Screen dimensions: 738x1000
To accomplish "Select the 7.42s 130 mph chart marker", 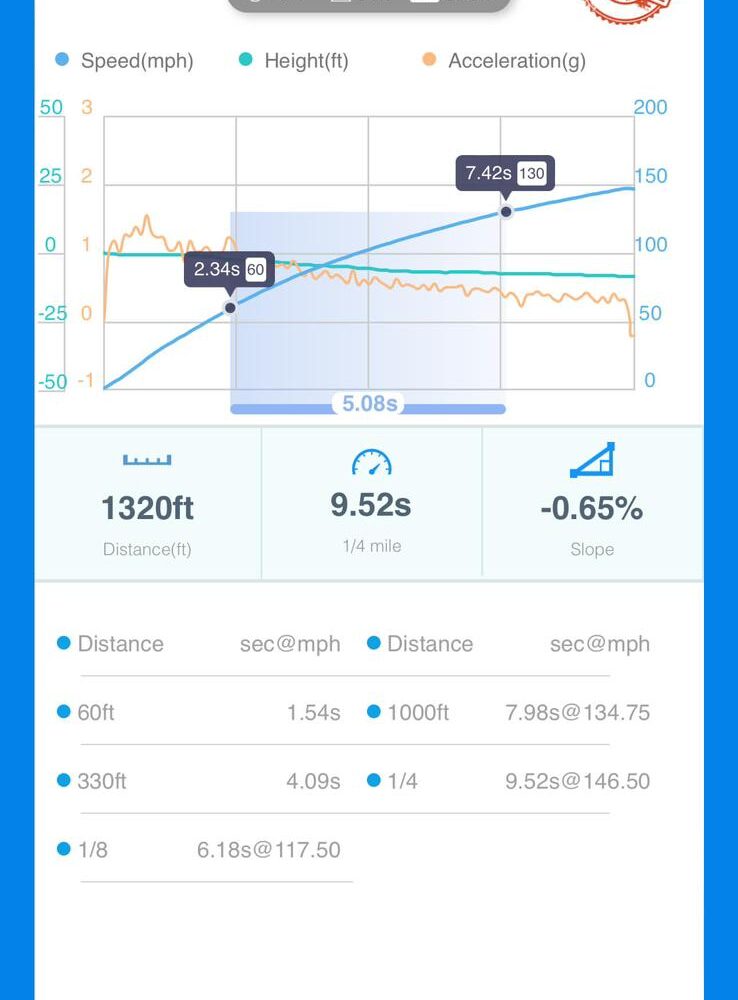I will click(x=506, y=211).
